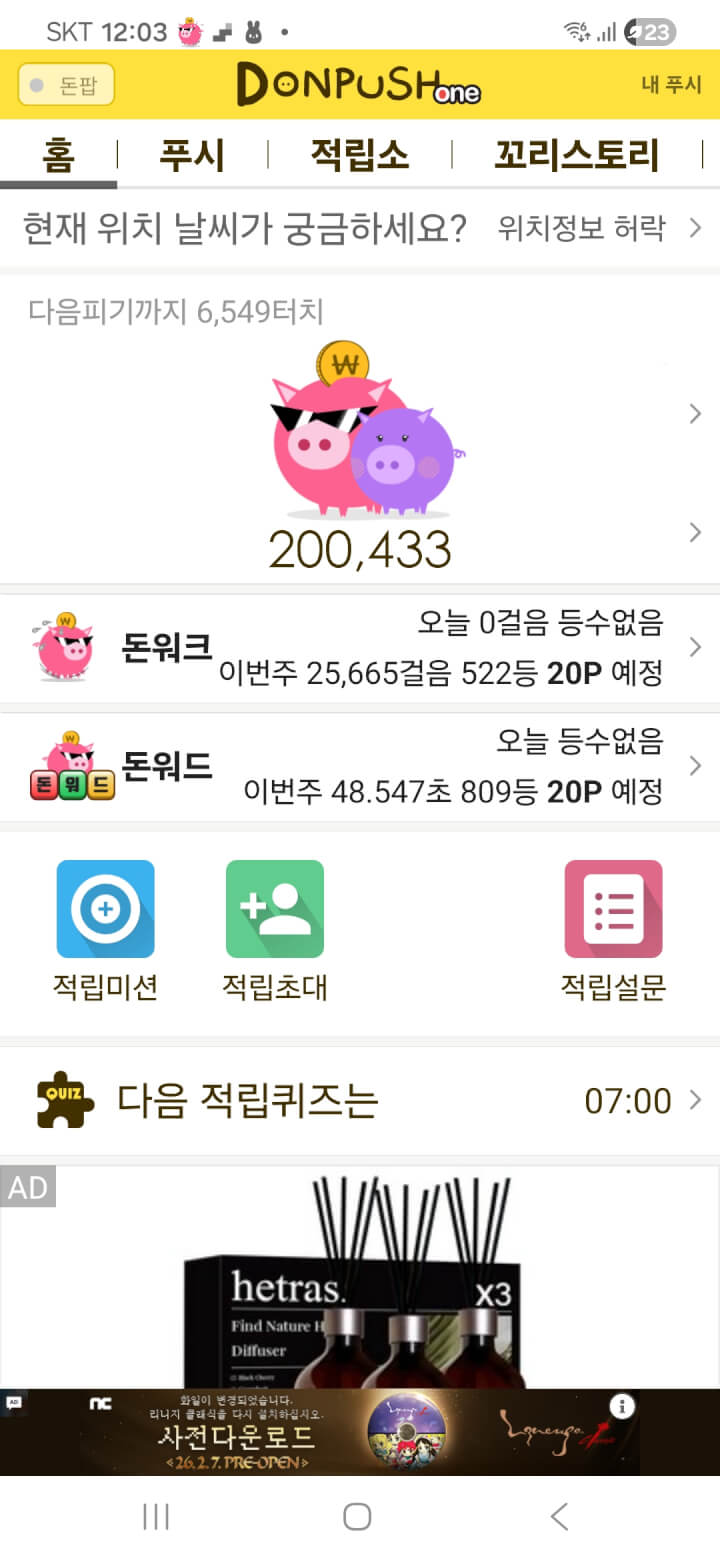Open the 돈워드 word game row
This screenshot has width=720, height=1560.
(x=360, y=767)
